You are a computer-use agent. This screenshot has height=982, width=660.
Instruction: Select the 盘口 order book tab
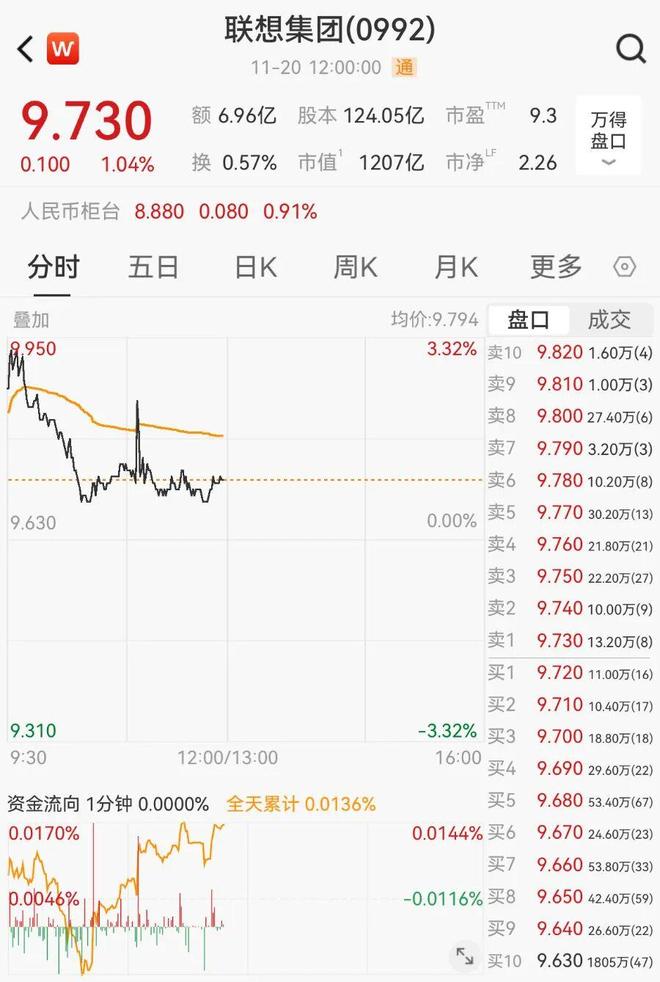coord(528,320)
